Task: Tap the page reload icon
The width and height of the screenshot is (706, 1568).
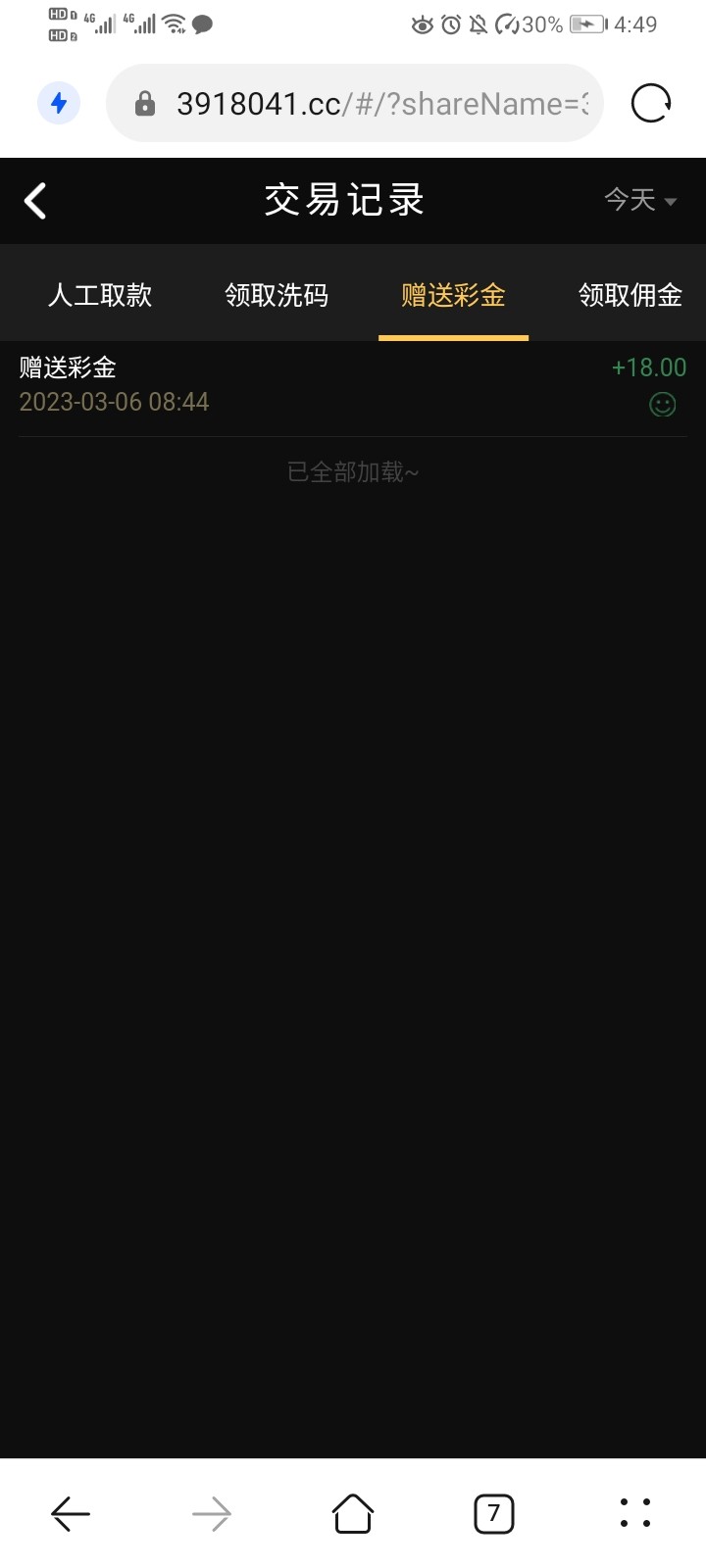Action: point(650,102)
